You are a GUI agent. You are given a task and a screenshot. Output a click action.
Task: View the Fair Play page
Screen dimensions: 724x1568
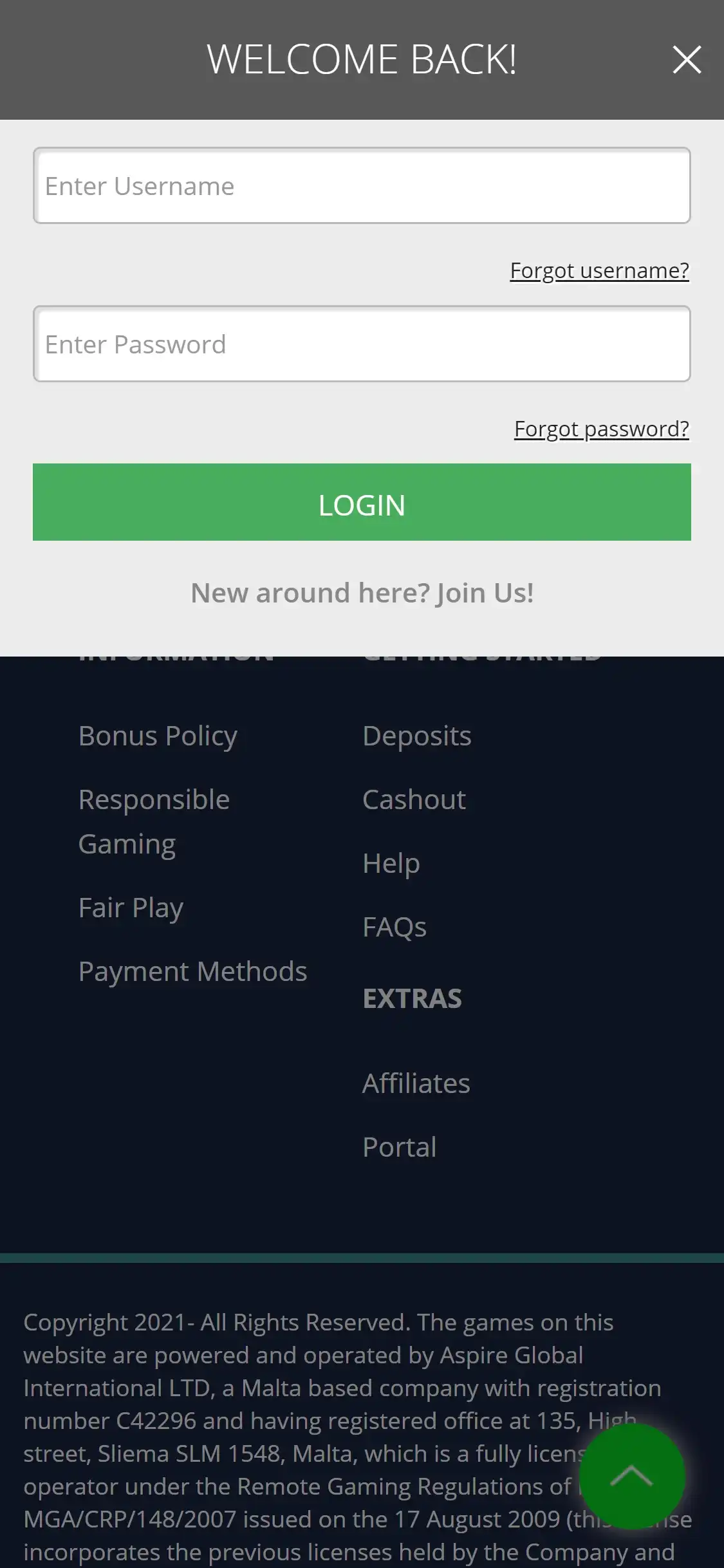coord(131,908)
